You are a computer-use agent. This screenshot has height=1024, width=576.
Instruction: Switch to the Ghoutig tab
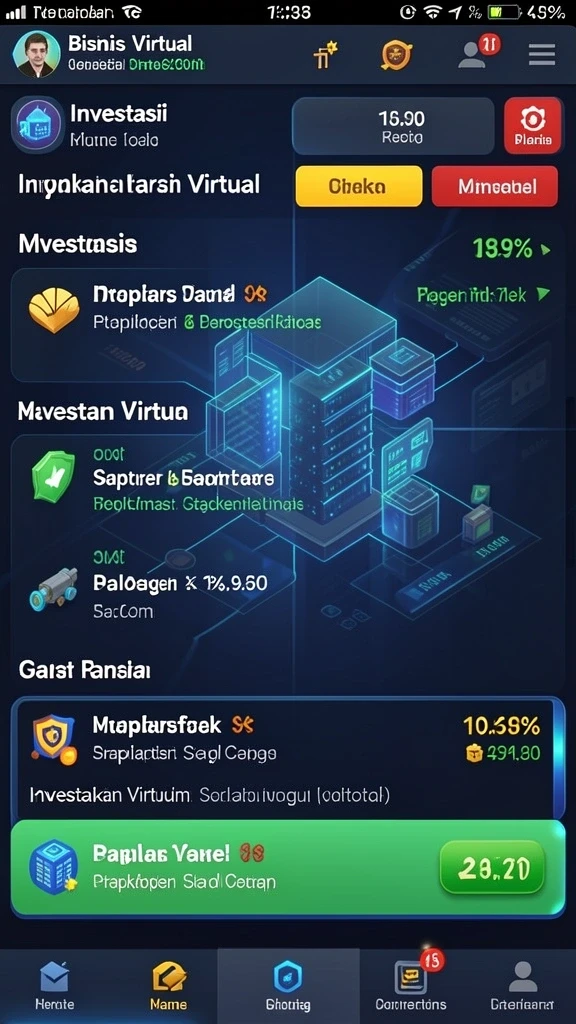click(x=288, y=985)
